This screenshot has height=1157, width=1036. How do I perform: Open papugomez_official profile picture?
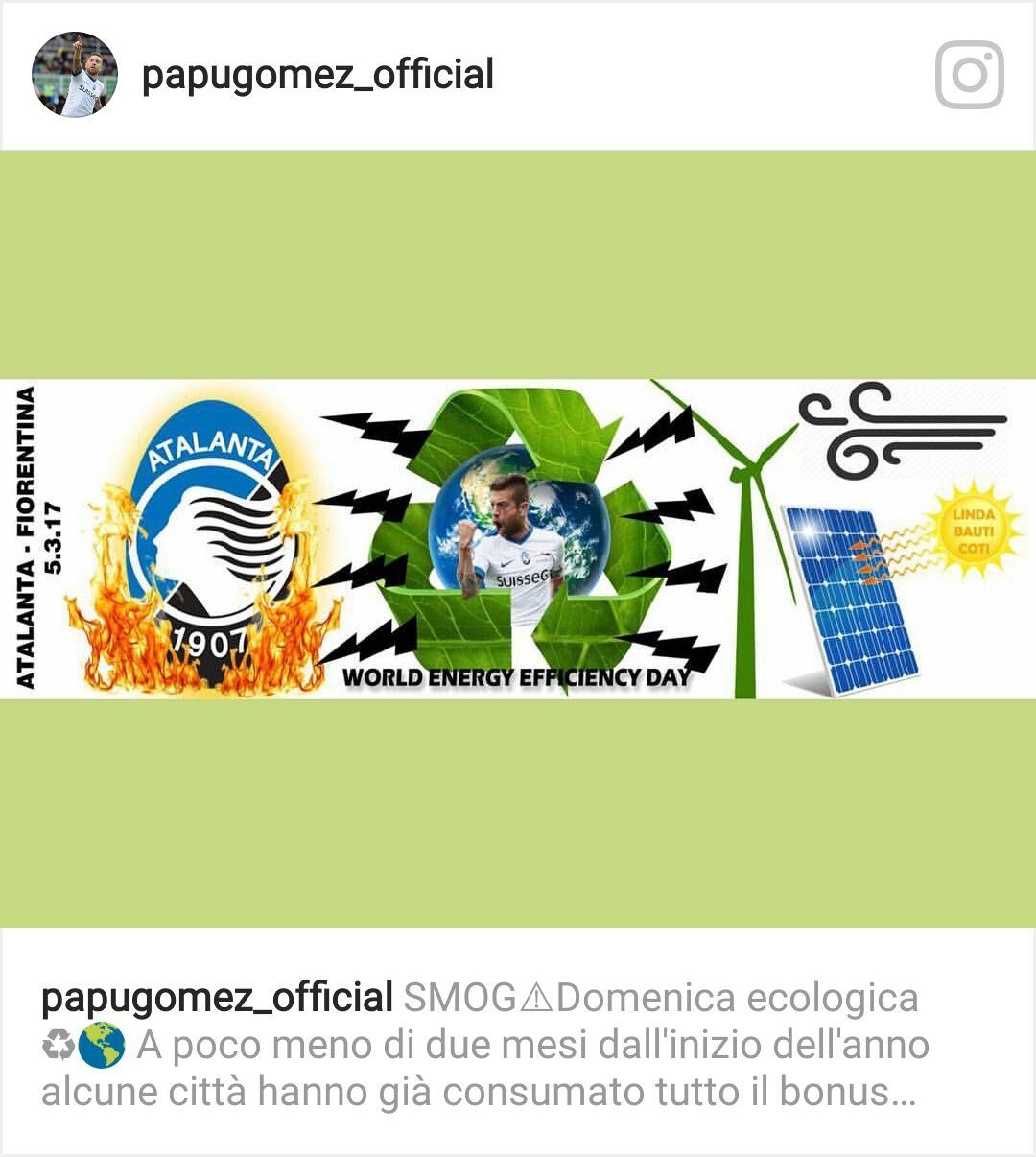tap(75, 75)
